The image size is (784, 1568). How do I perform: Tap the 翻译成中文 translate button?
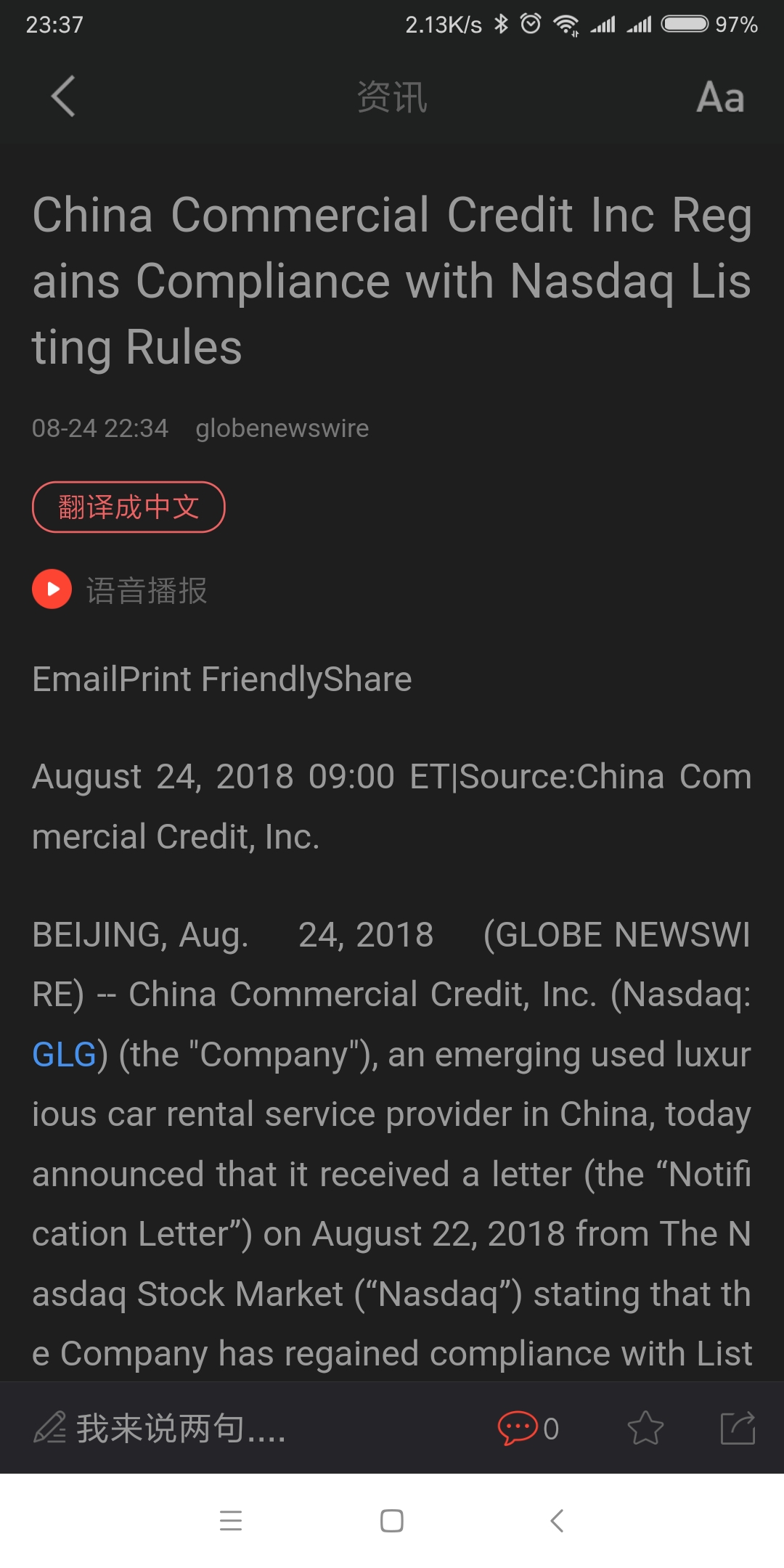pyautogui.click(x=128, y=507)
